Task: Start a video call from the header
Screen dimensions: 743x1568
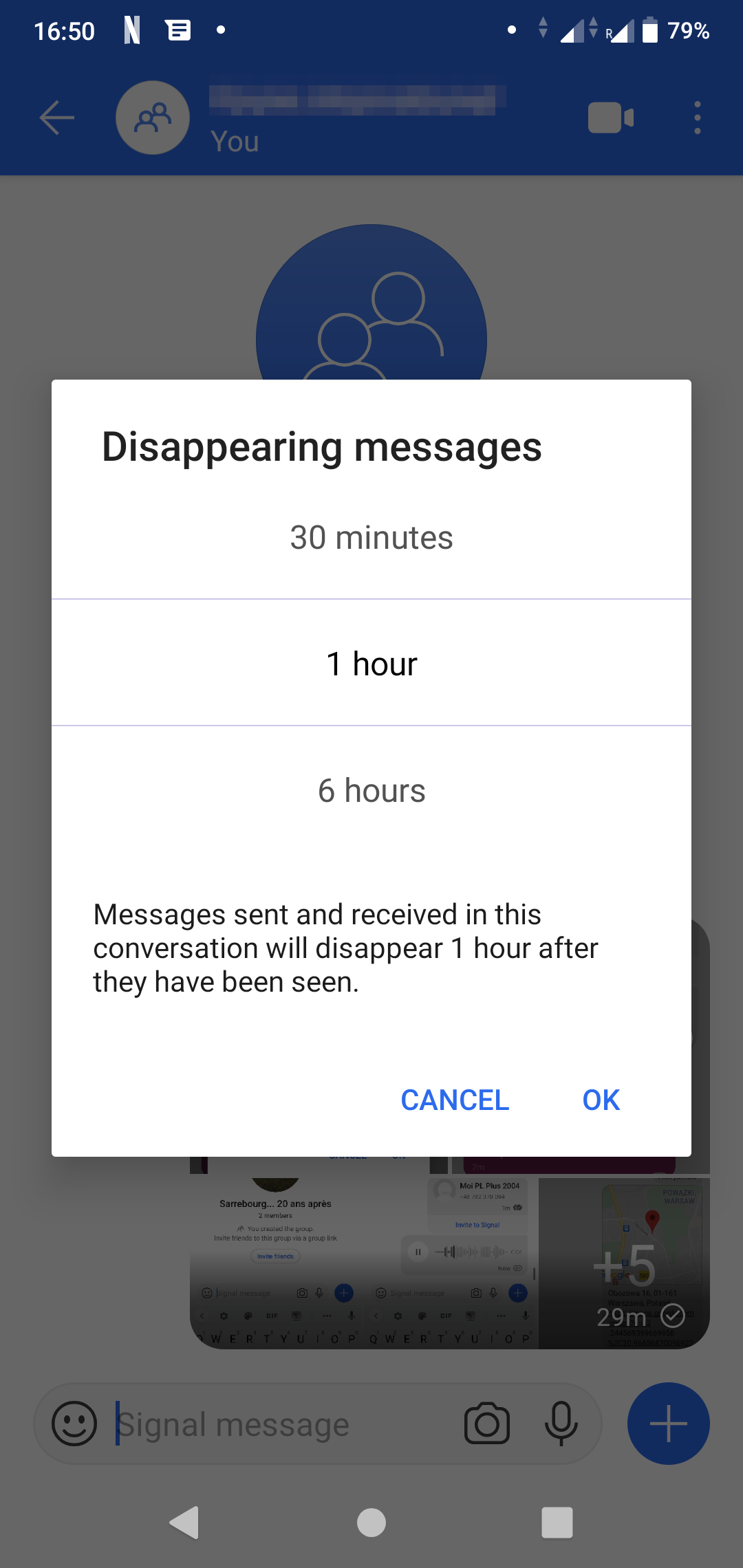Action: point(610,117)
